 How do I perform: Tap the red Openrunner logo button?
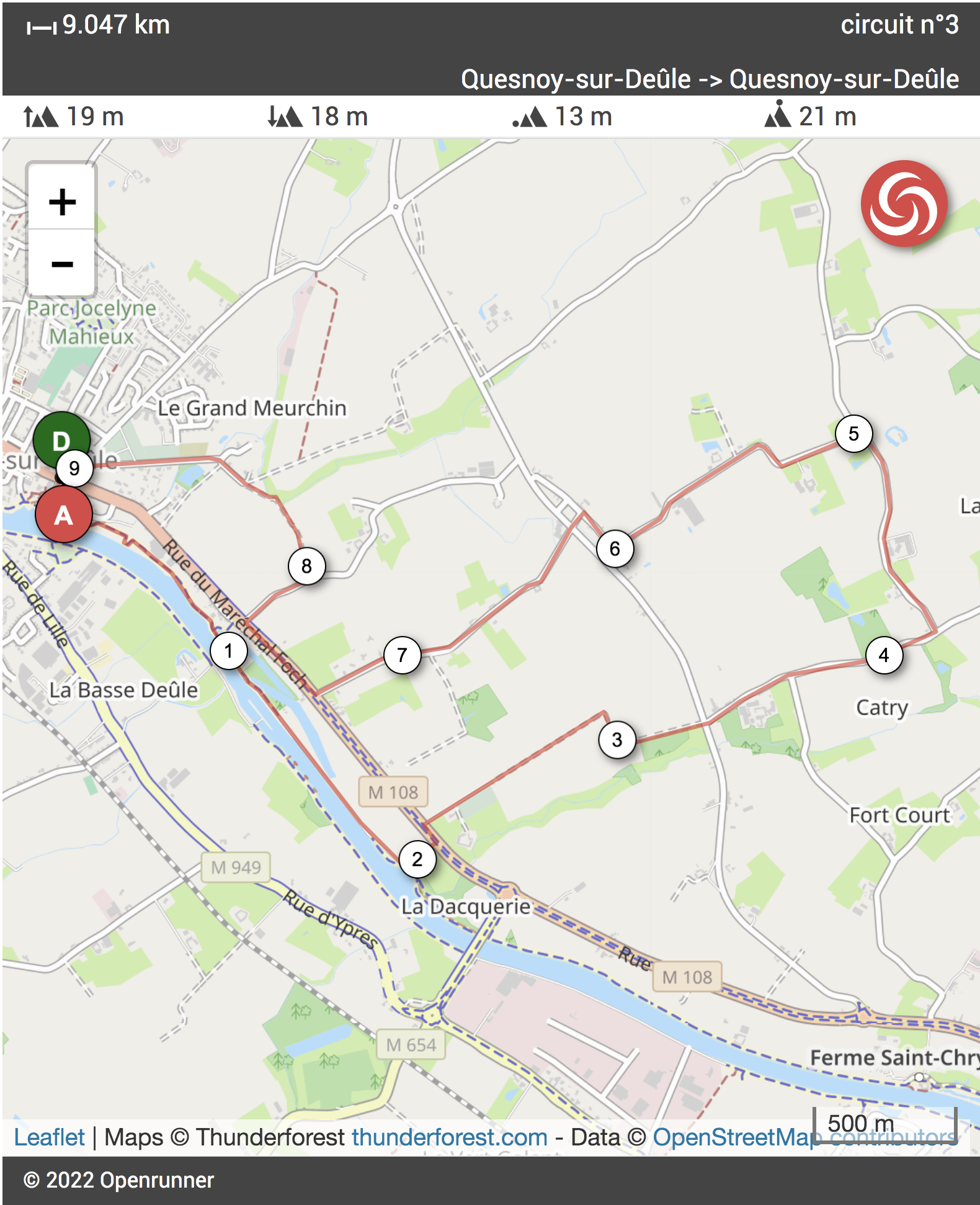[x=904, y=204]
